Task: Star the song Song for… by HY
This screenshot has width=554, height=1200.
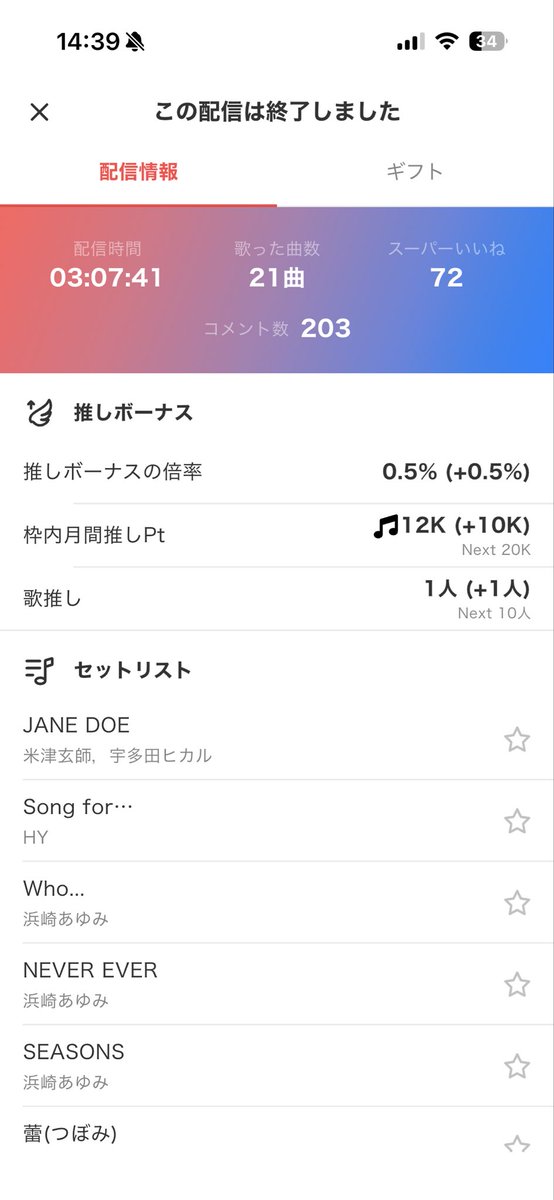Action: (516, 821)
